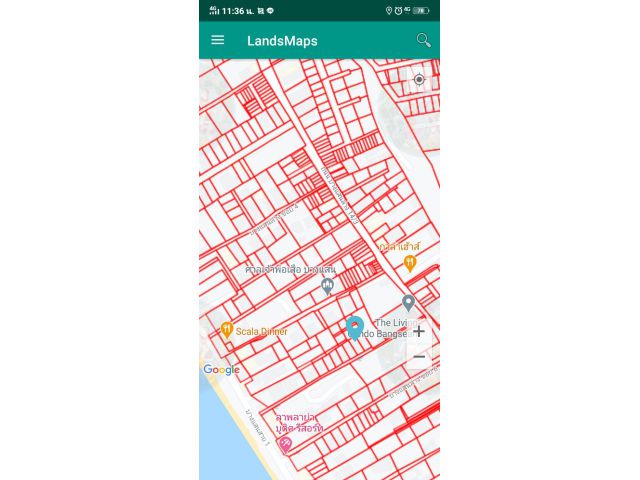Viewport: 640px width, 480px height.
Task: Center map on my location
Action: (419, 80)
